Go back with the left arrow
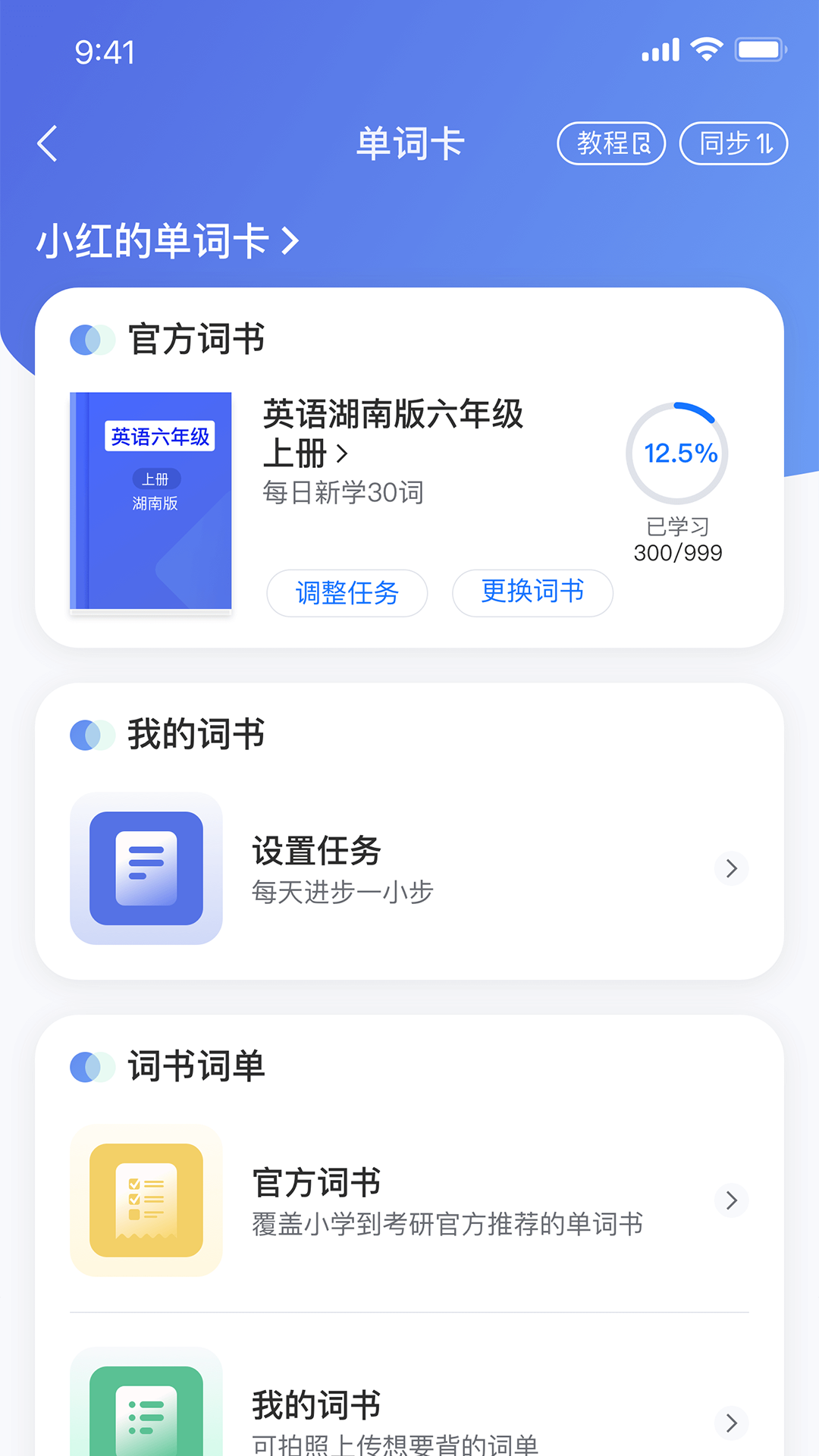Screen dimensions: 819x1456 pyautogui.click(x=48, y=143)
